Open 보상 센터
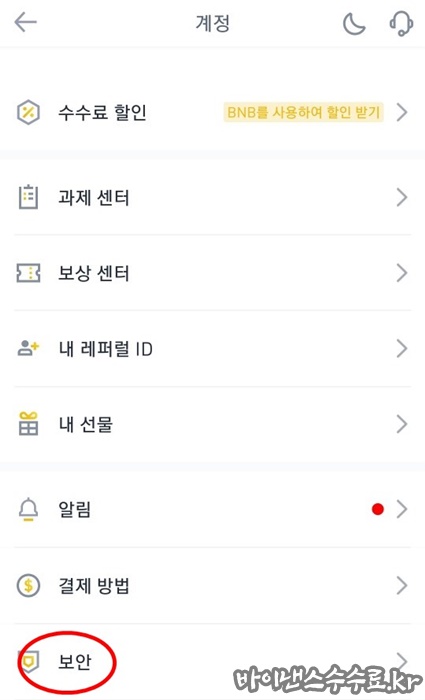Screen dimensions: 425x700 pyautogui.click(x=212, y=273)
